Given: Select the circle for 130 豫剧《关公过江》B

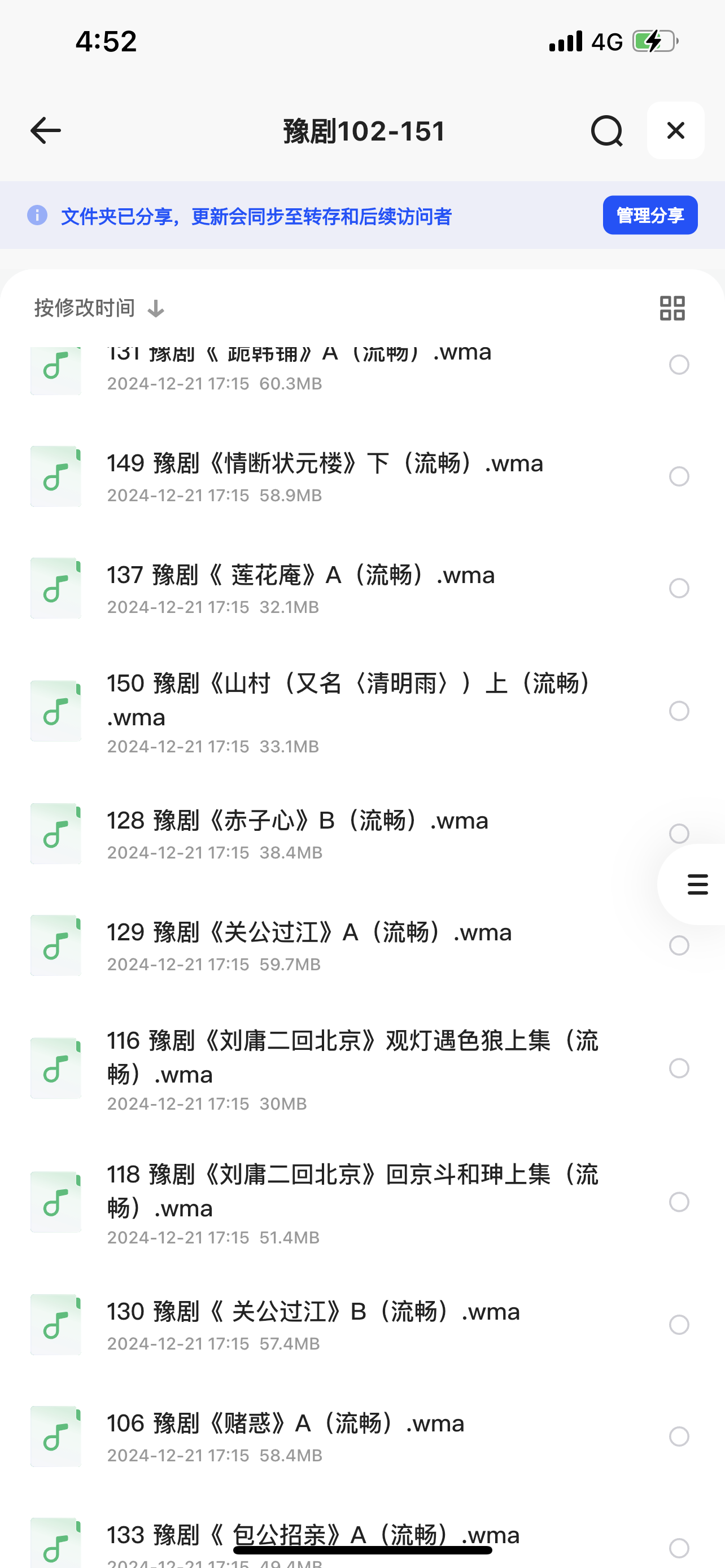Looking at the screenshot, I should coord(679,1325).
